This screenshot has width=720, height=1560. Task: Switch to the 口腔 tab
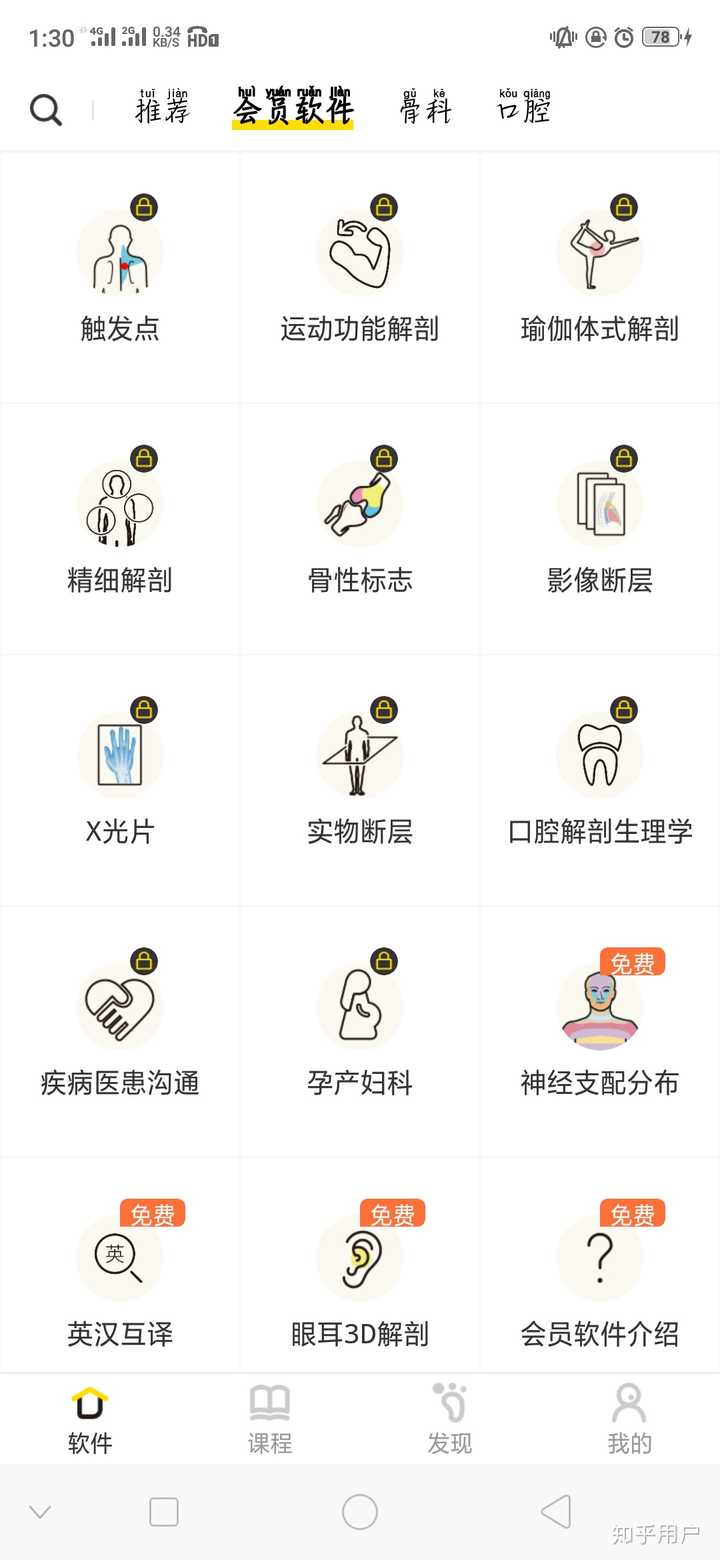coord(524,106)
